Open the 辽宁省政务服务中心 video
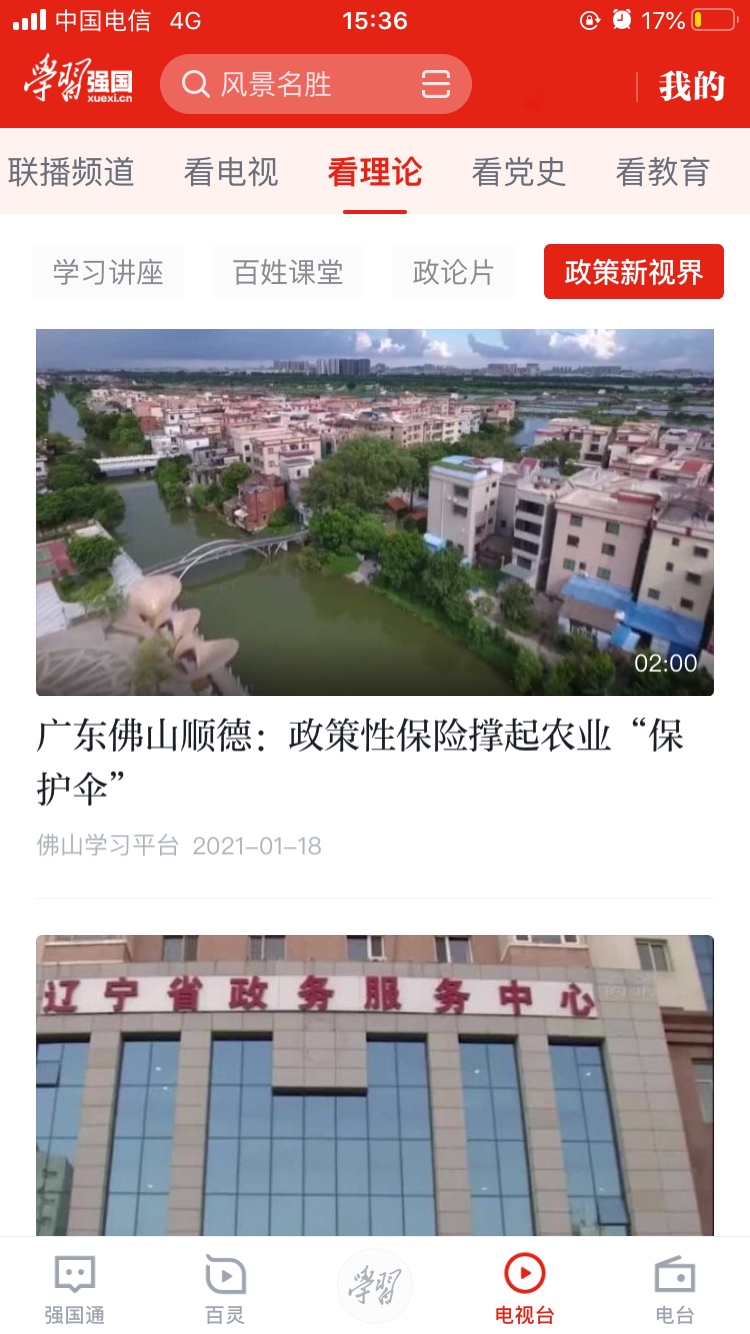 (x=375, y=1086)
